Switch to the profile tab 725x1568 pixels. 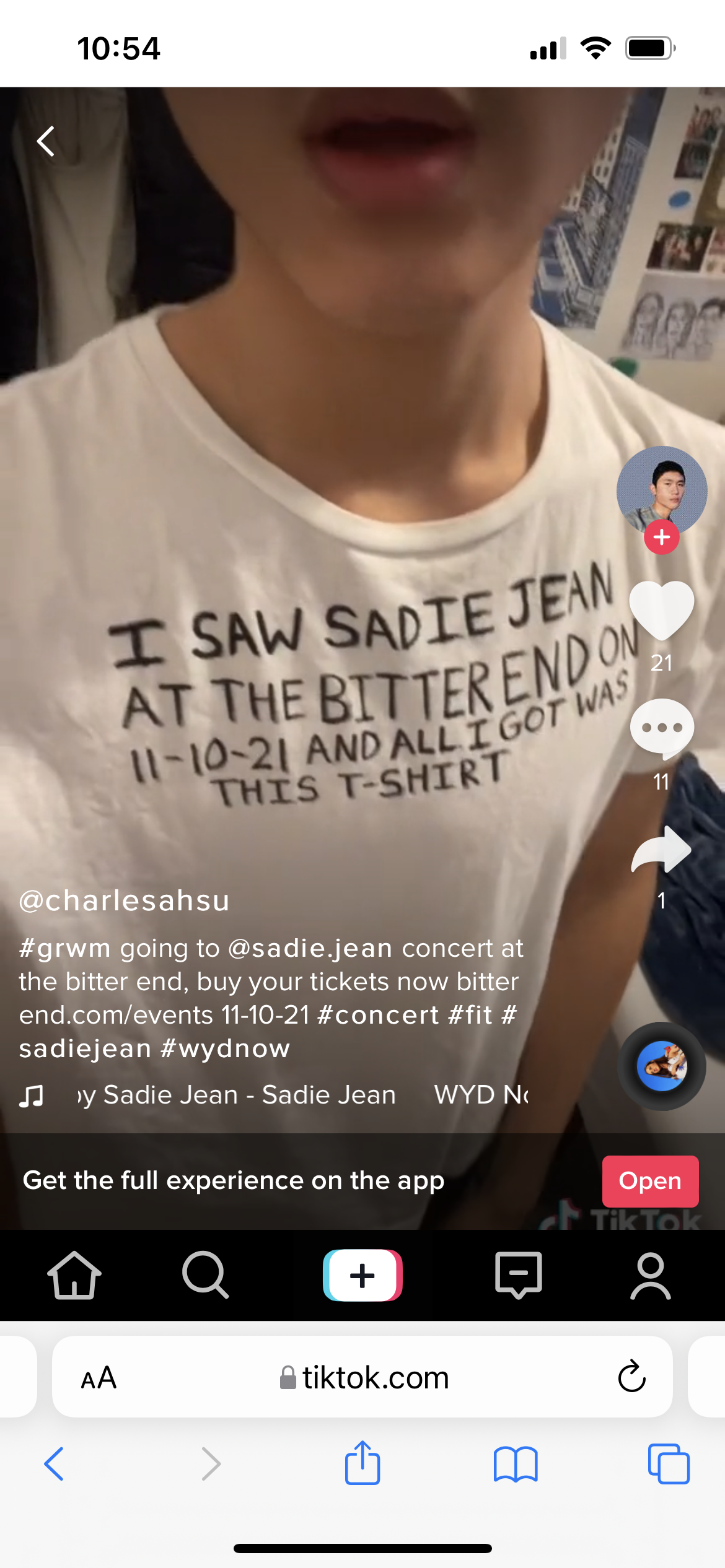[x=650, y=1274]
